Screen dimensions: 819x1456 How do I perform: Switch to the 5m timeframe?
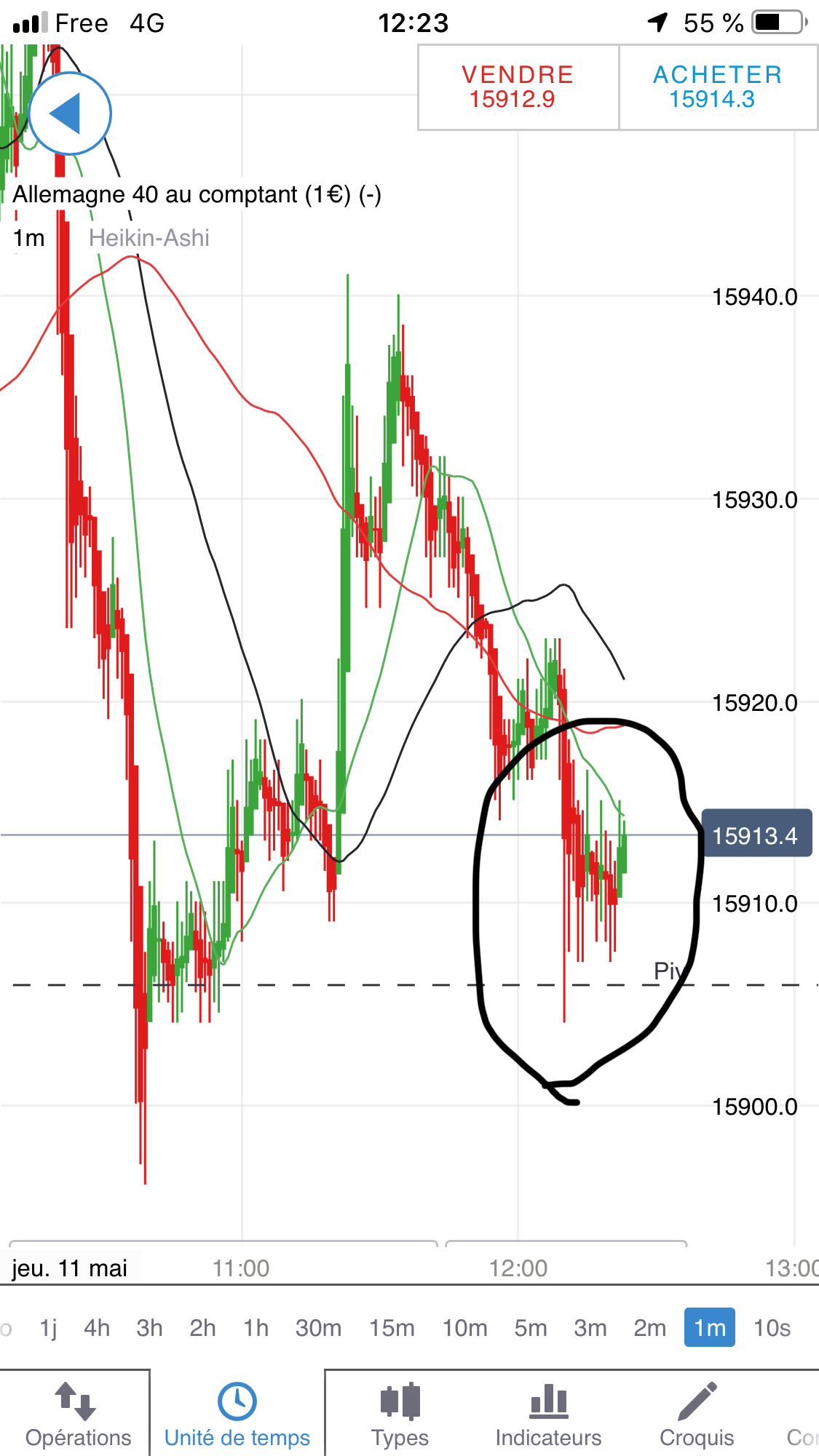(531, 1328)
